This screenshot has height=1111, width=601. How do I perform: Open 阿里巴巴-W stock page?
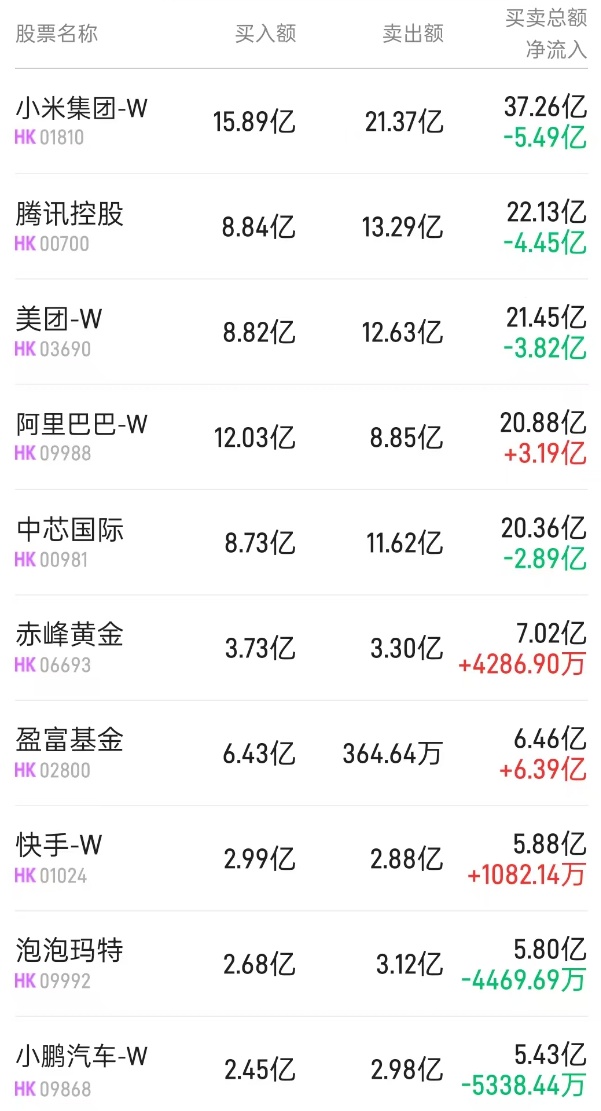82,425
